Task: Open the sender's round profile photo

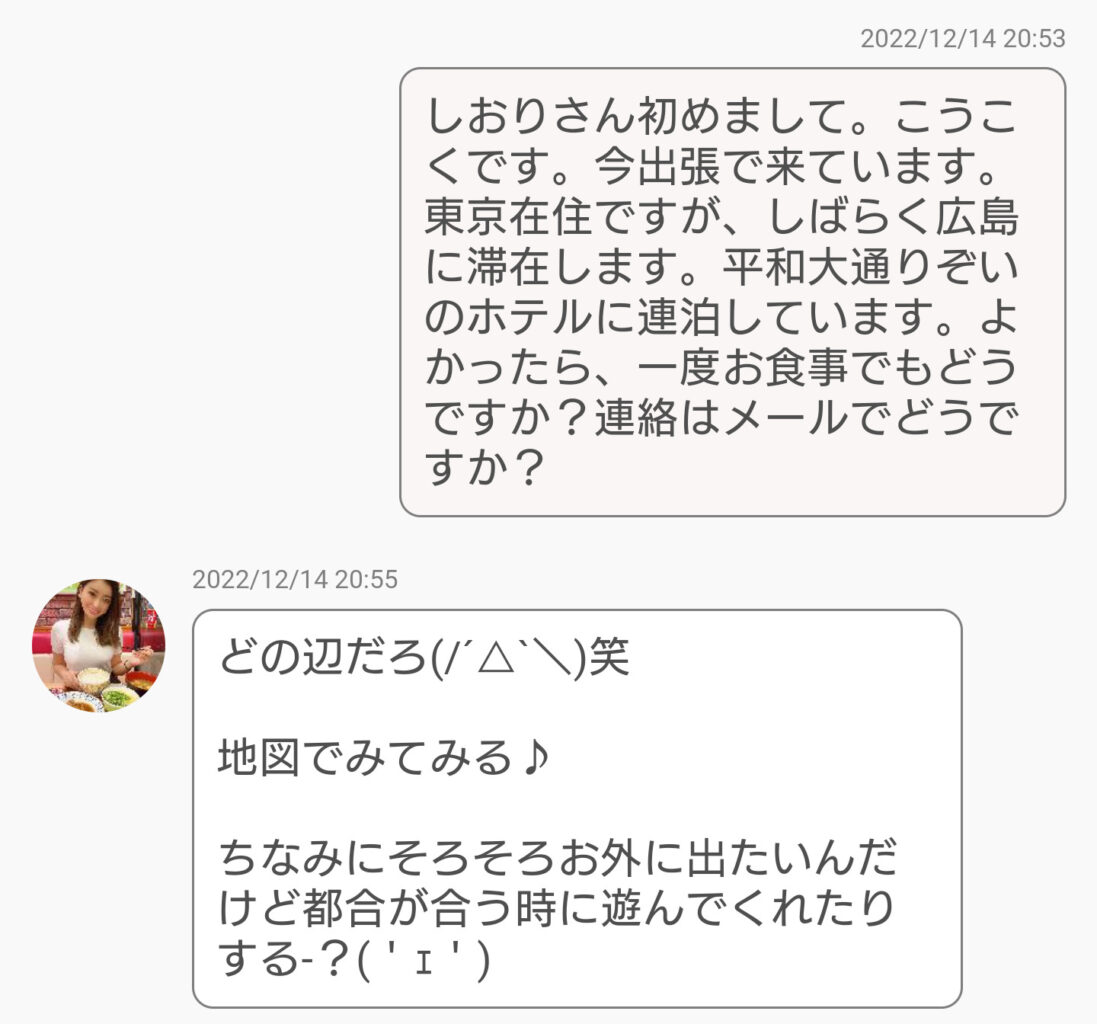Action: tap(98, 645)
